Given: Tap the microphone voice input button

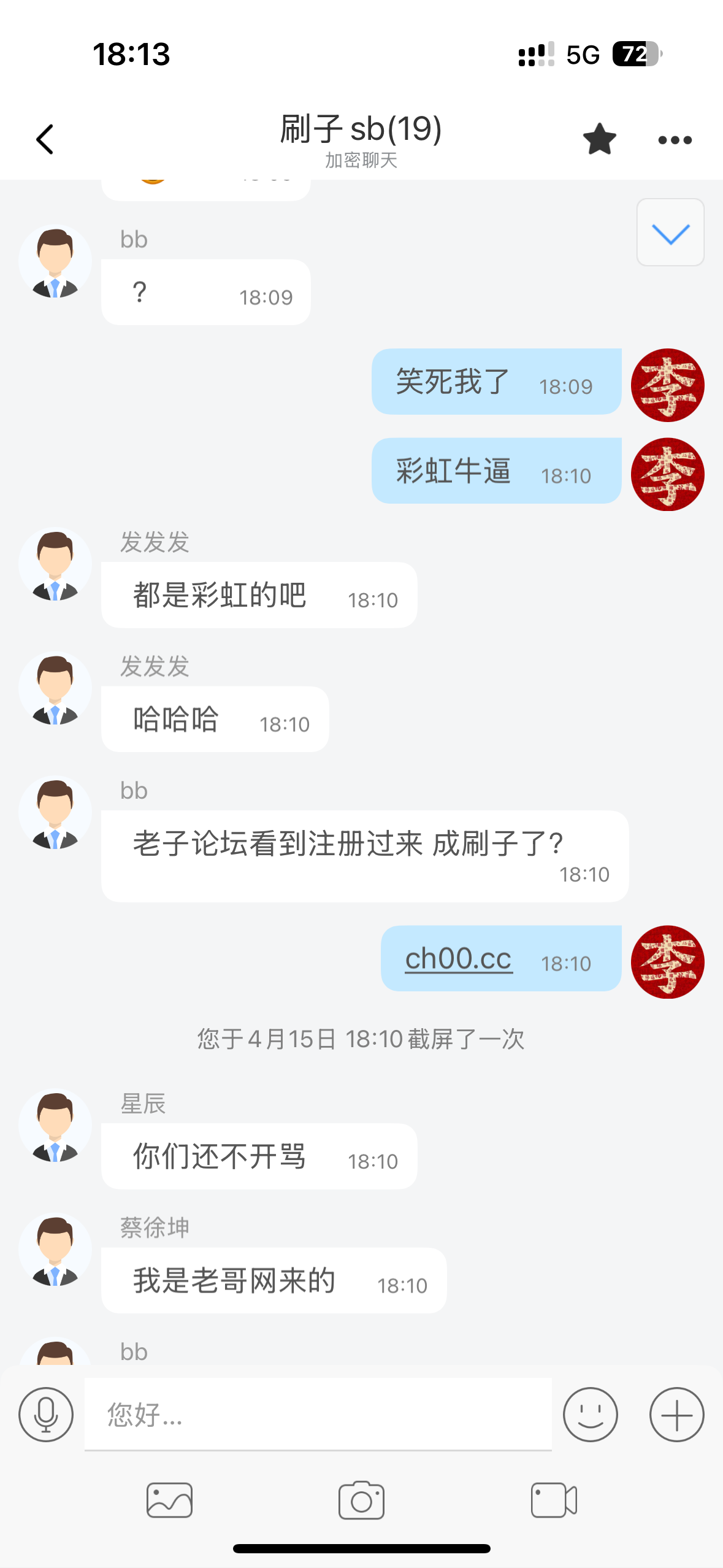Looking at the screenshot, I should [x=46, y=1414].
